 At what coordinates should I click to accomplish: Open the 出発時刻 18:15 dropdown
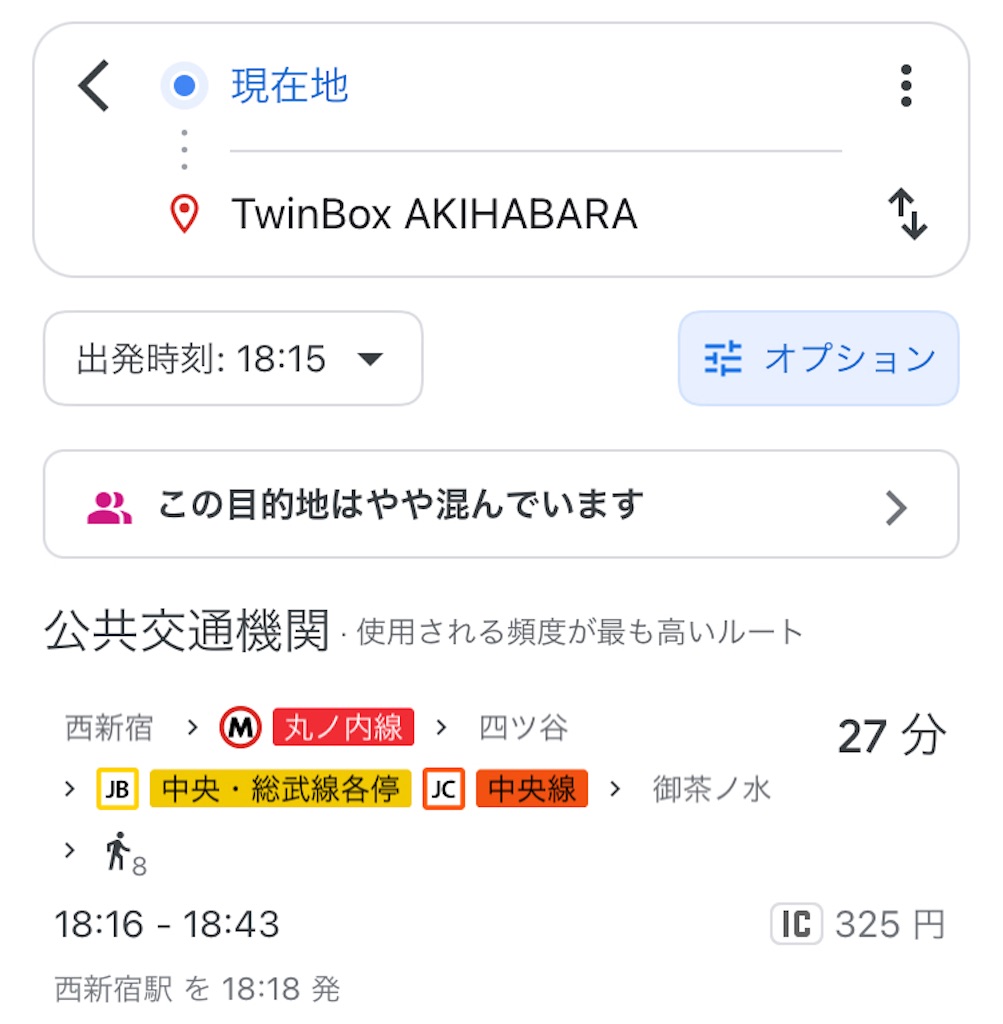(233, 359)
